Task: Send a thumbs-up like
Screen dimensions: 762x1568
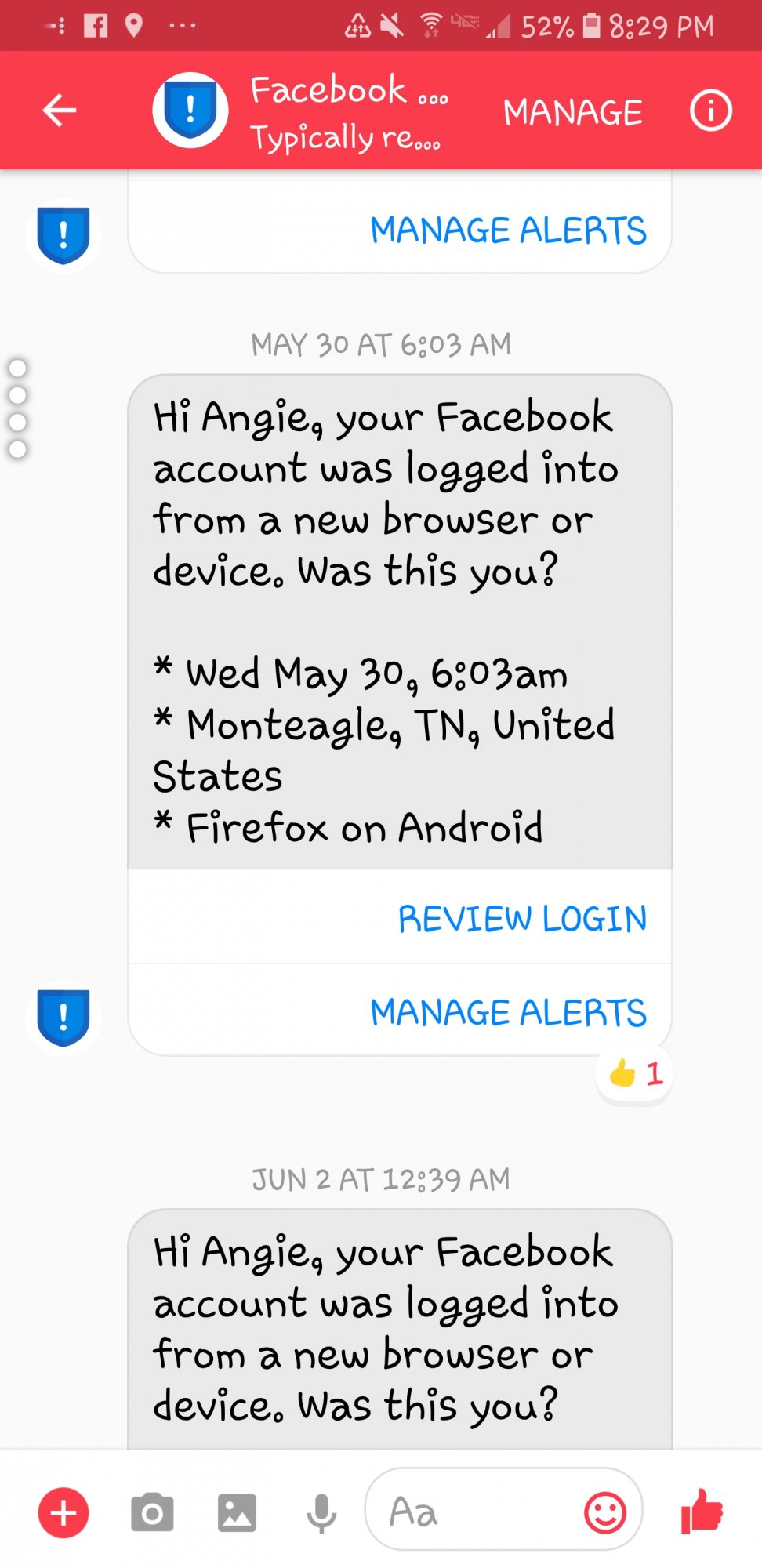Action: point(702,1511)
